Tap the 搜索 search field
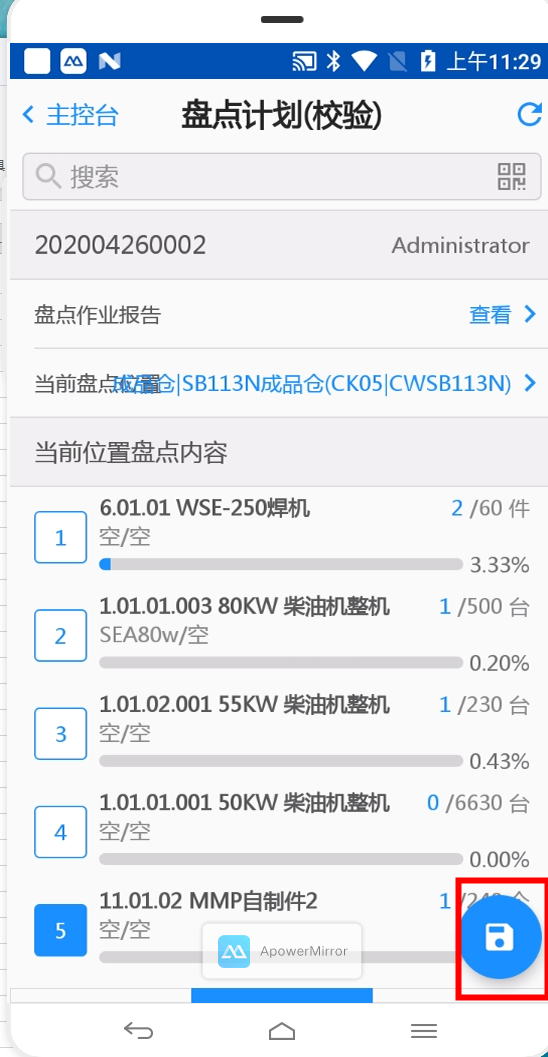 click(282, 177)
